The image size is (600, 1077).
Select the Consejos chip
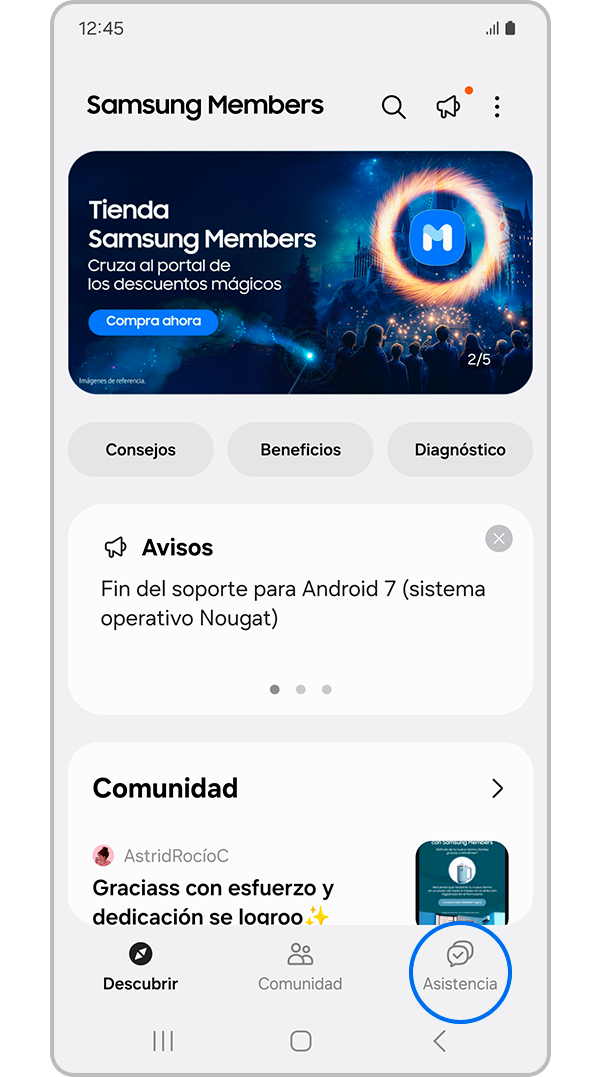point(141,450)
